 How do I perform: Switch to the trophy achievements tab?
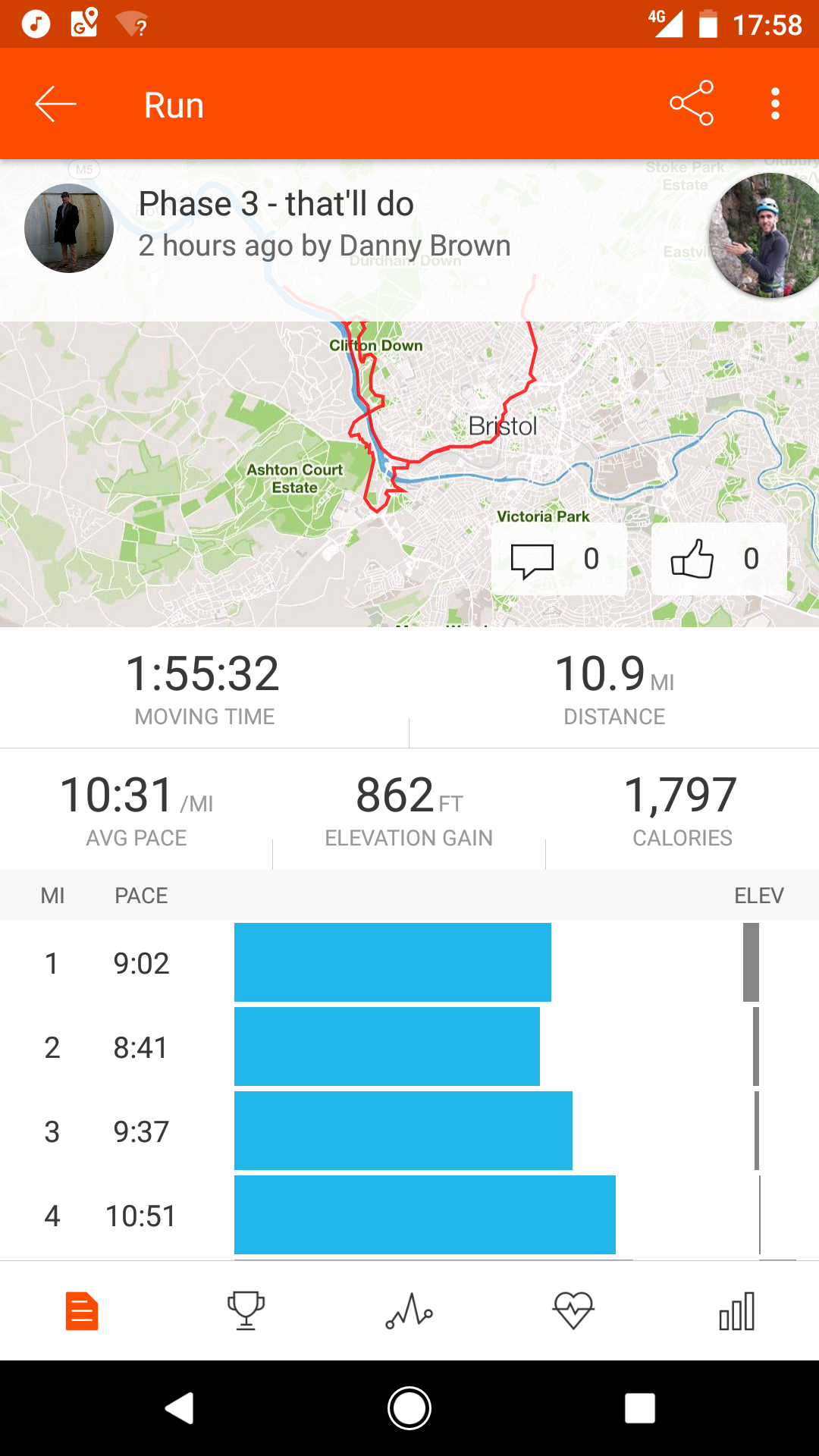(x=246, y=1310)
